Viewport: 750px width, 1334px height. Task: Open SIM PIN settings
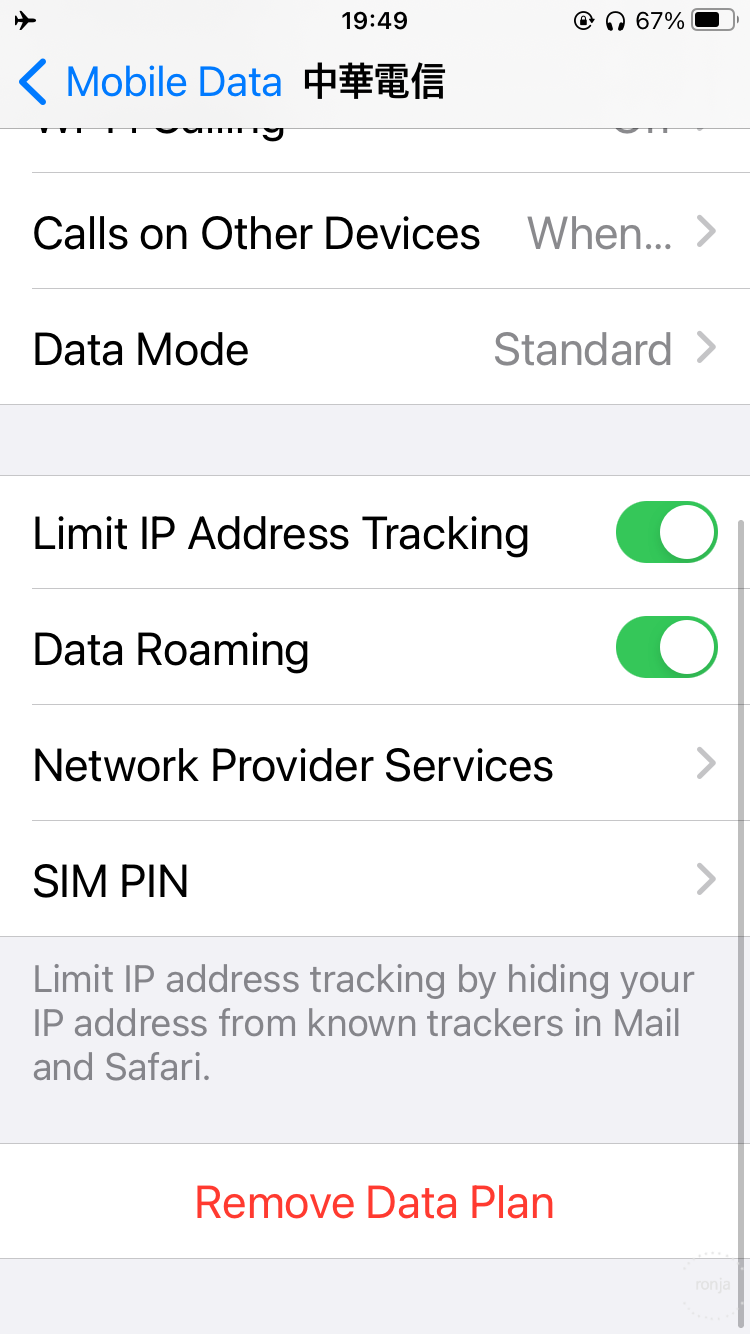click(x=375, y=881)
